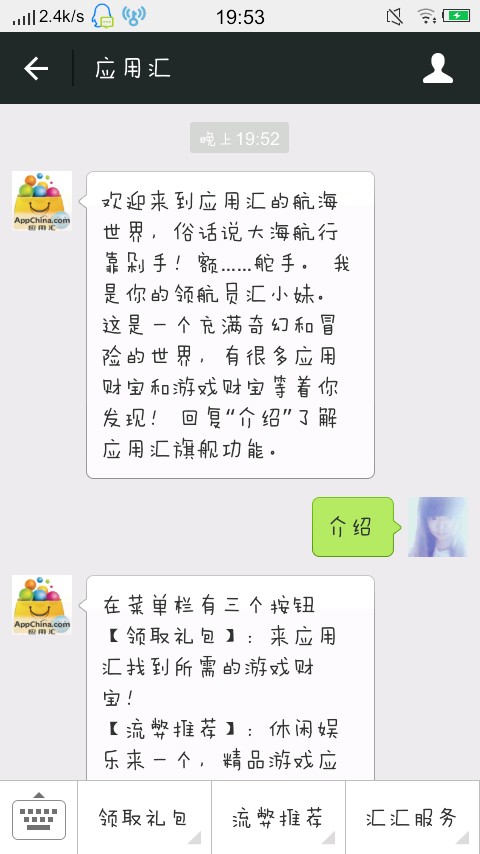This screenshot has width=480, height=854.
Task: Open the 应用汇 account profile icon
Action: click(438, 69)
